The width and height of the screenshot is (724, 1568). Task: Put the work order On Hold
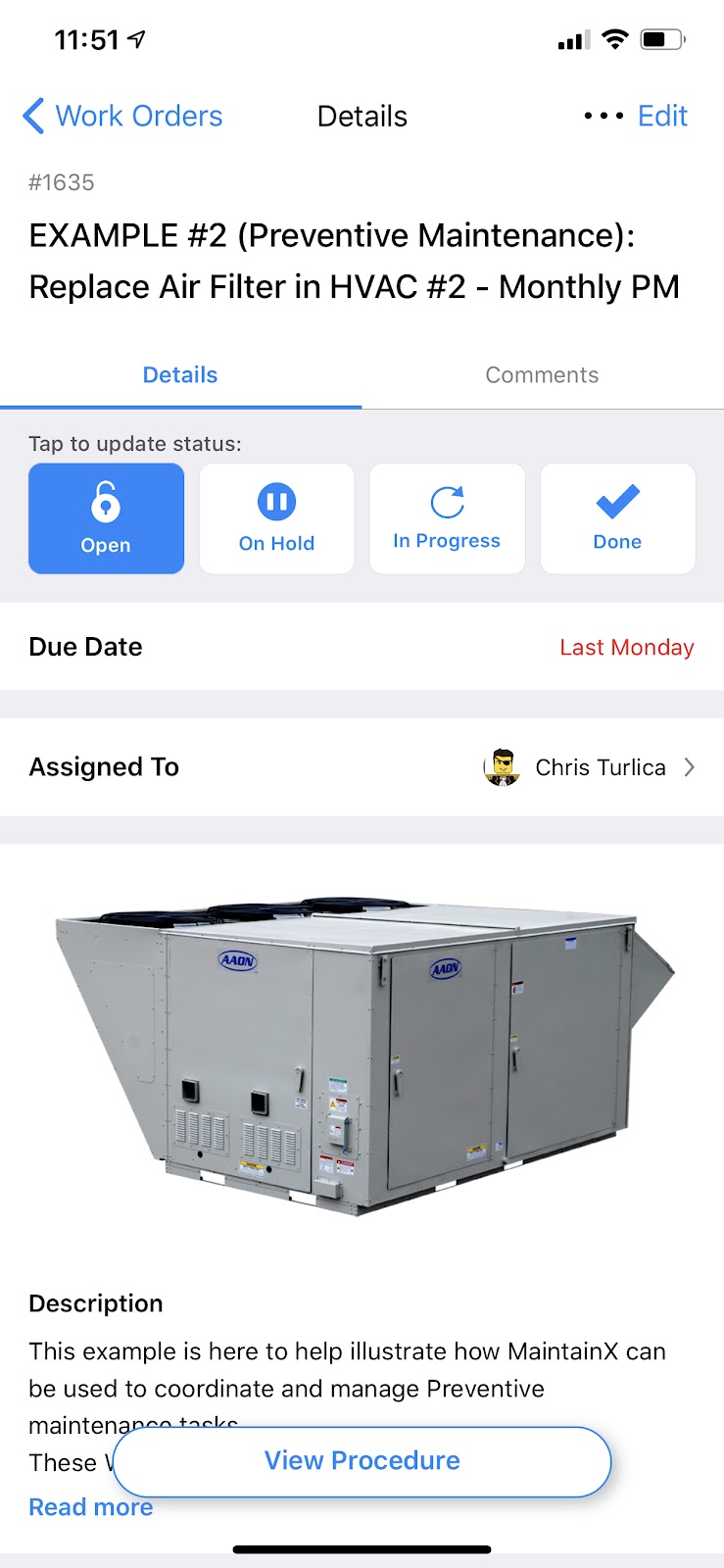coord(276,518)
